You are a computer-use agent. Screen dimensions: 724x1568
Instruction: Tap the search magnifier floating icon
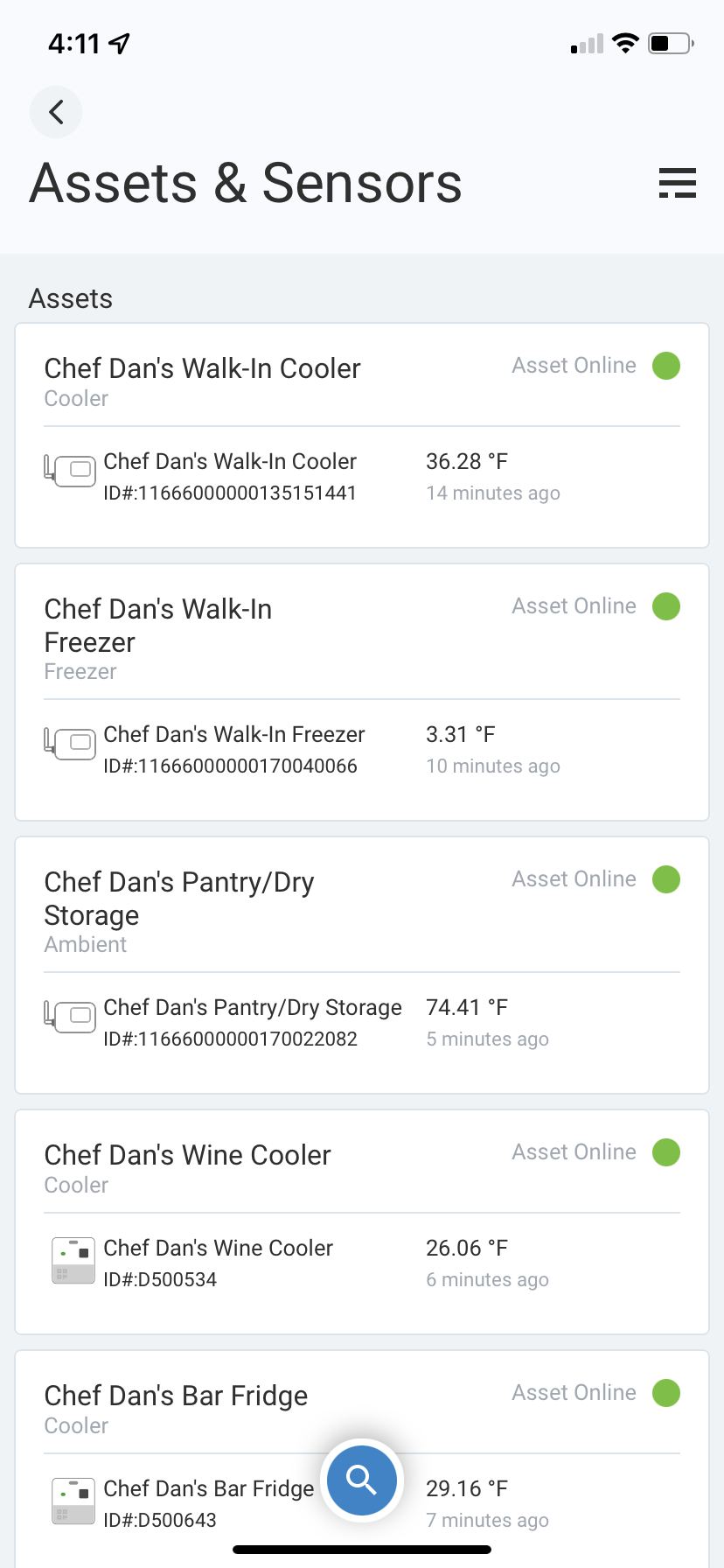click(361, 1480)
